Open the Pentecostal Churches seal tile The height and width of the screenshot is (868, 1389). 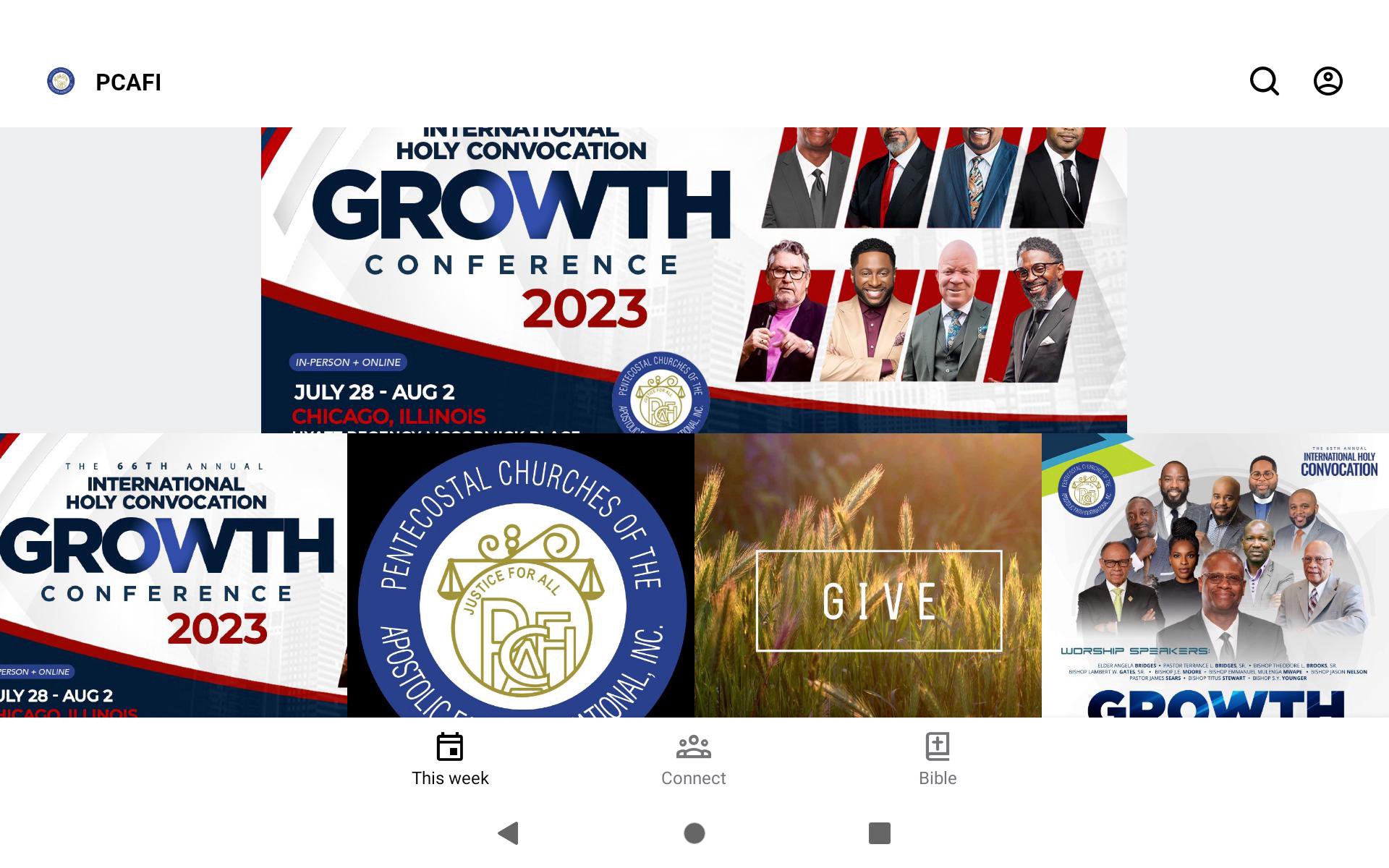tap(521, 575)
